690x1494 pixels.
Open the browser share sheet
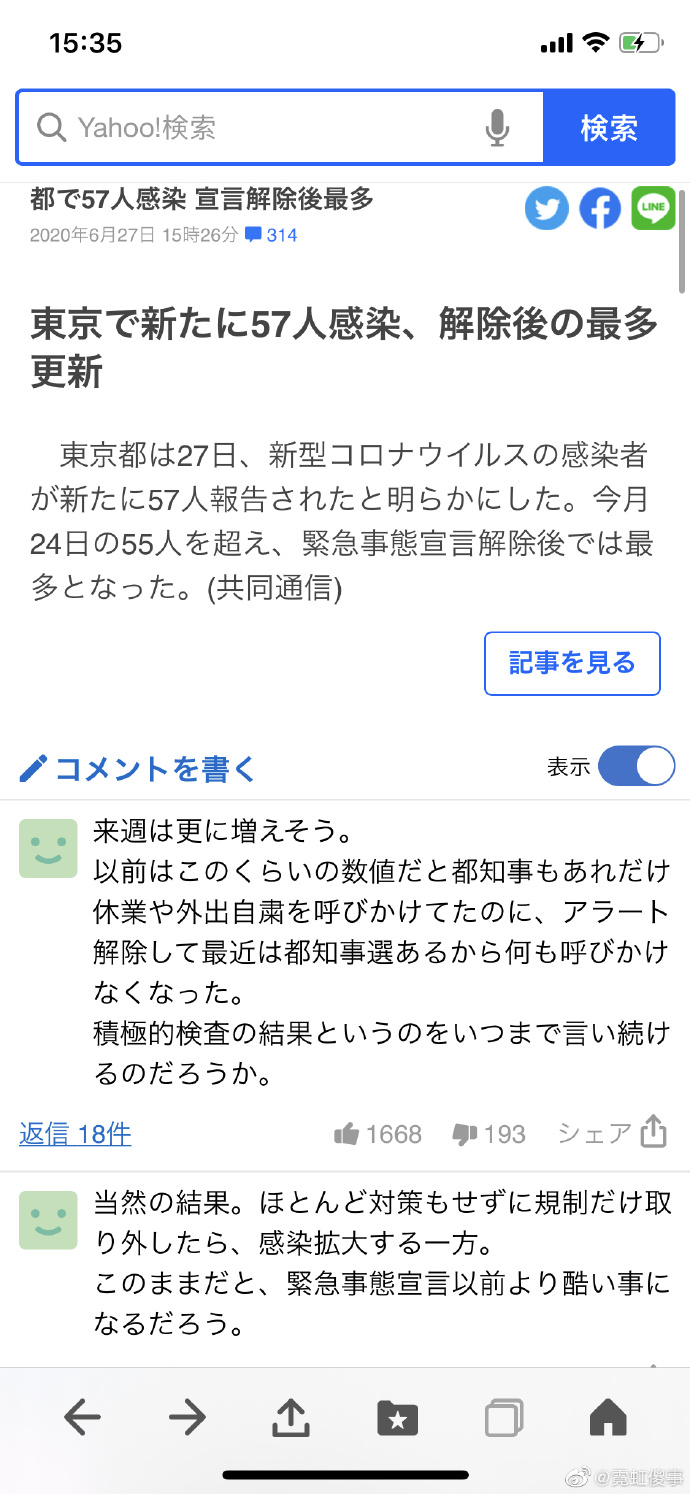click(x=291, y=1416)
